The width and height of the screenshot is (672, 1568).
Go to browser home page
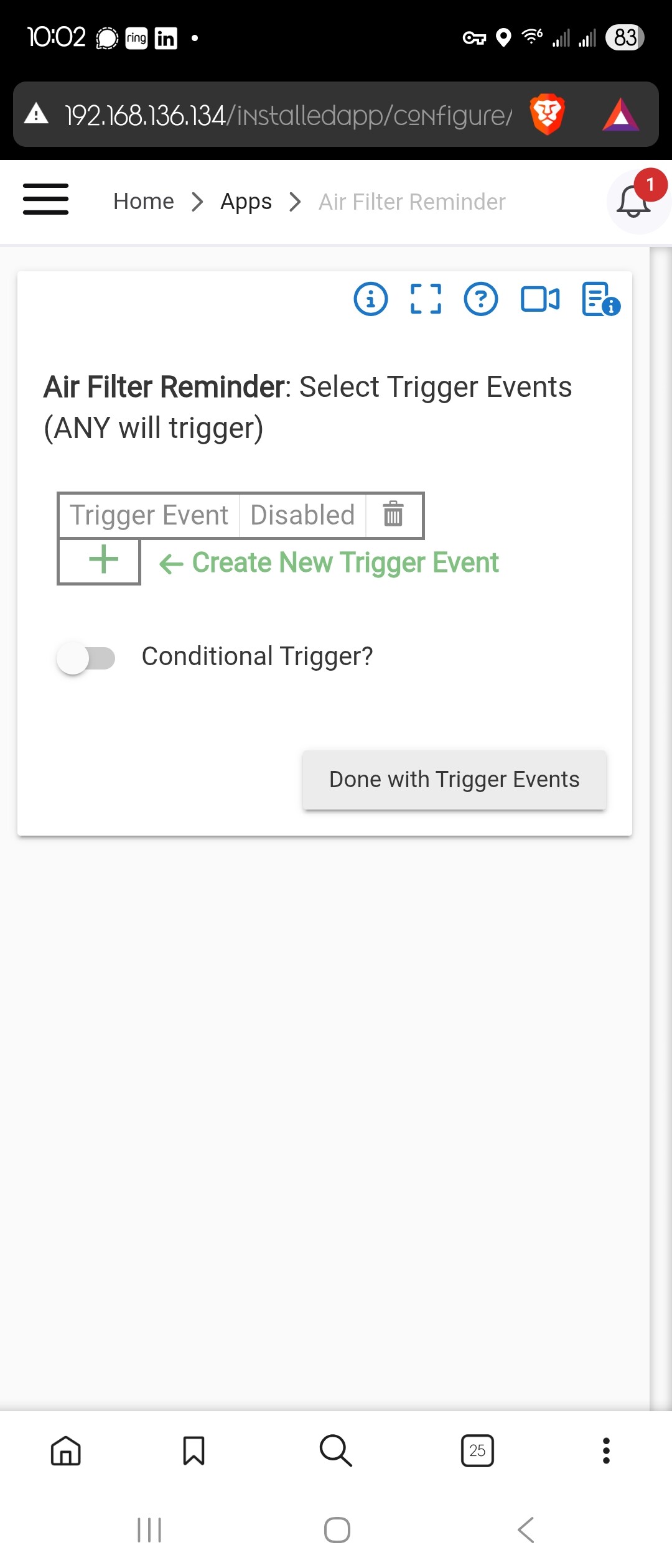pyautogui.click(x=66, y=1451)
